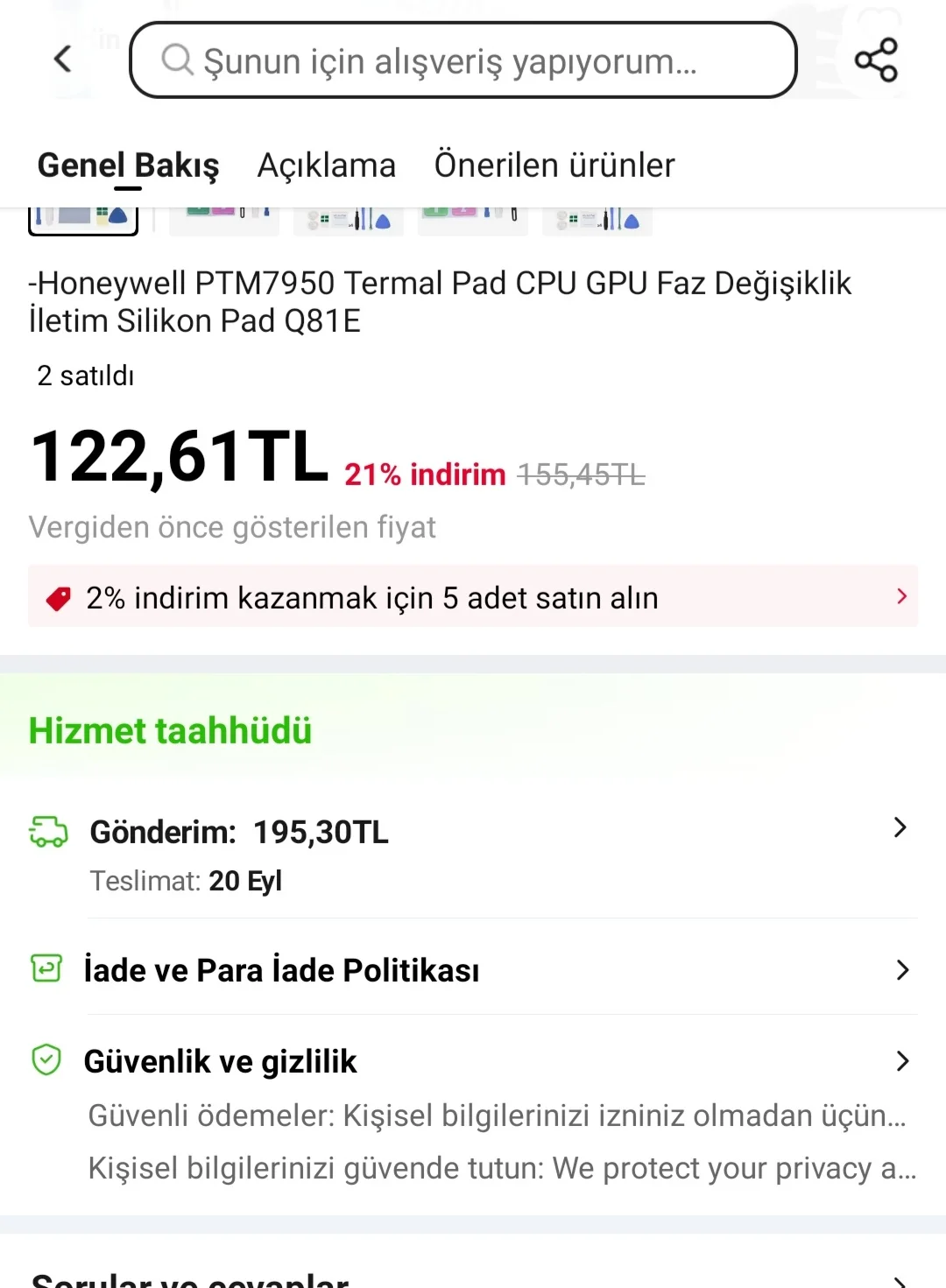
Task: Select the Genel Bakış tab
Action: coord(128,165)
